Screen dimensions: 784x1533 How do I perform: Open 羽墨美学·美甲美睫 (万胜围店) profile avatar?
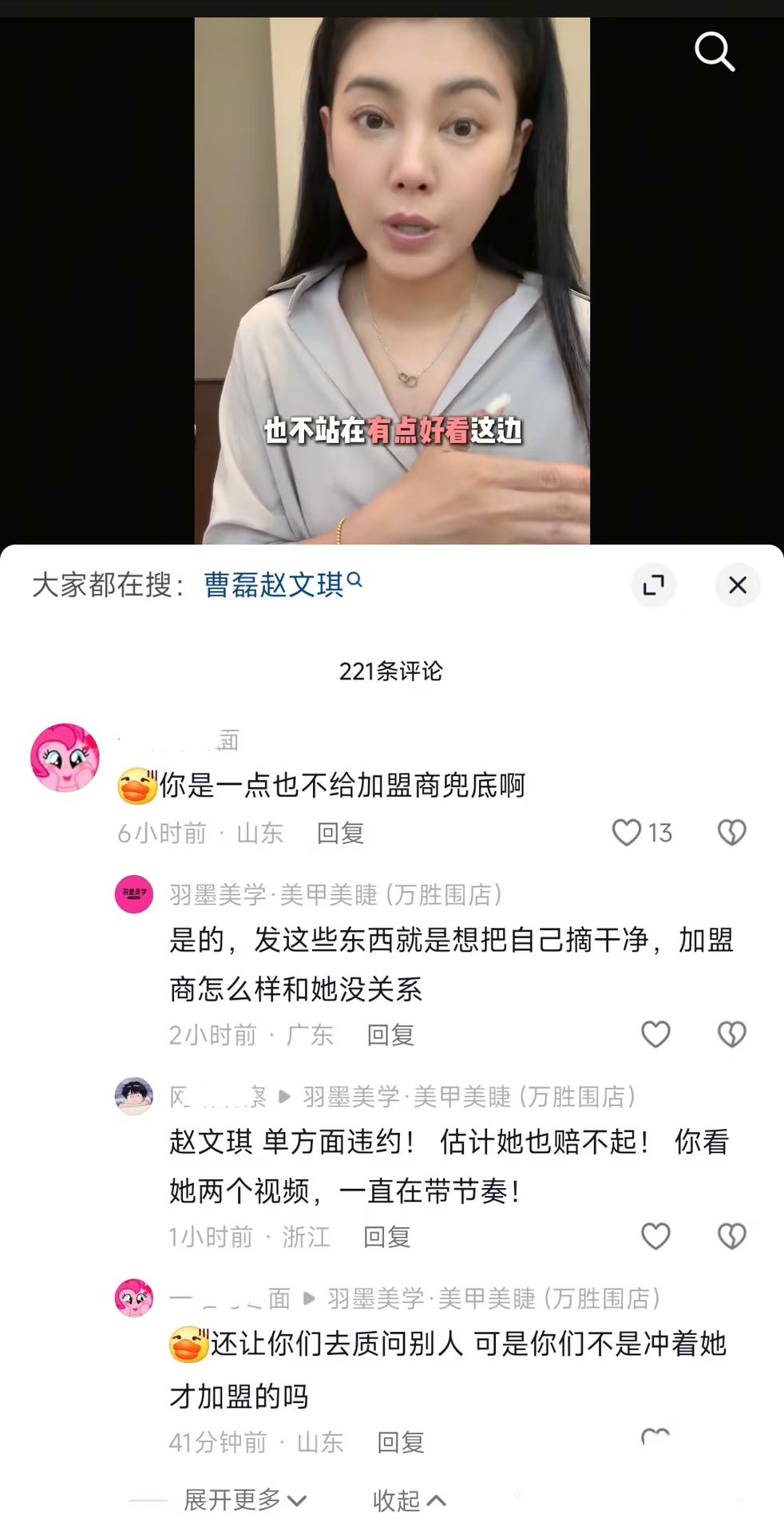[x=134, y=894]
